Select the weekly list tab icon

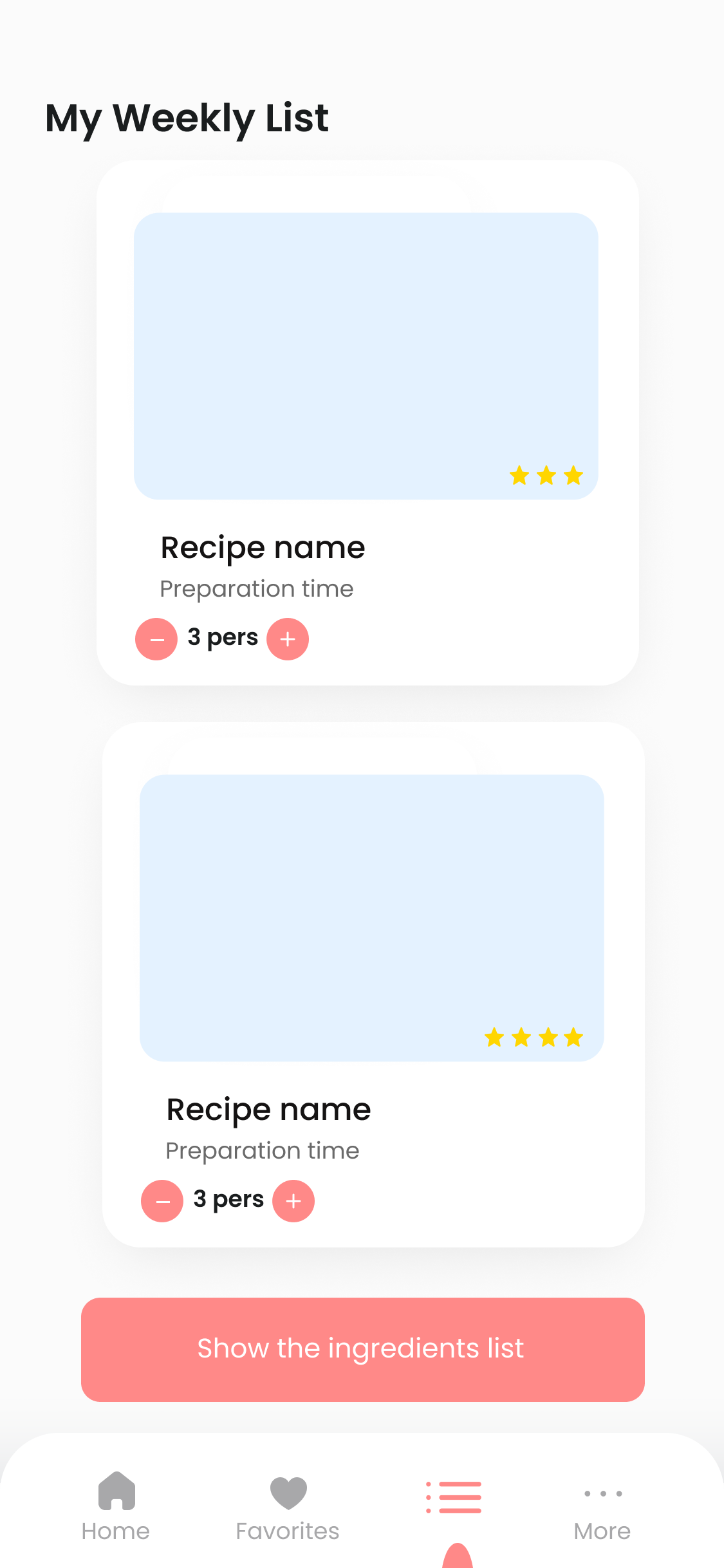click(454, 1497)
